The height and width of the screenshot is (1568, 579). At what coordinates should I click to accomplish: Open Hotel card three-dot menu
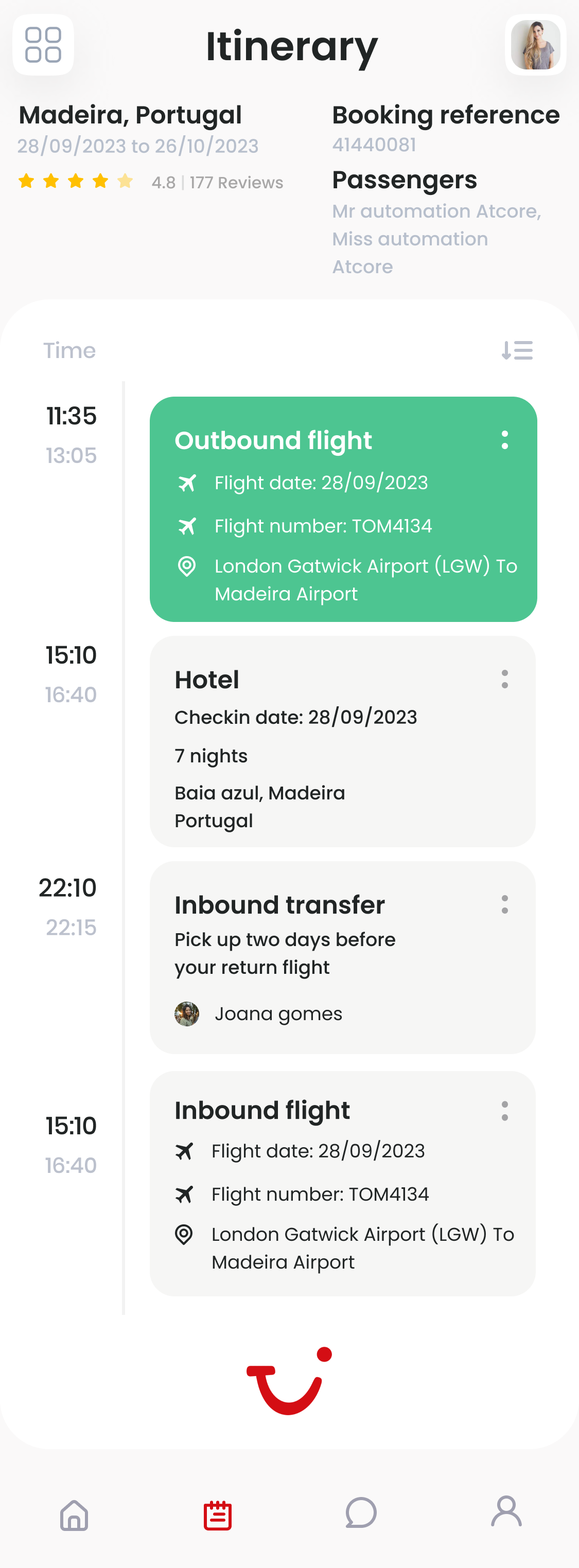[x=504, y=679]
